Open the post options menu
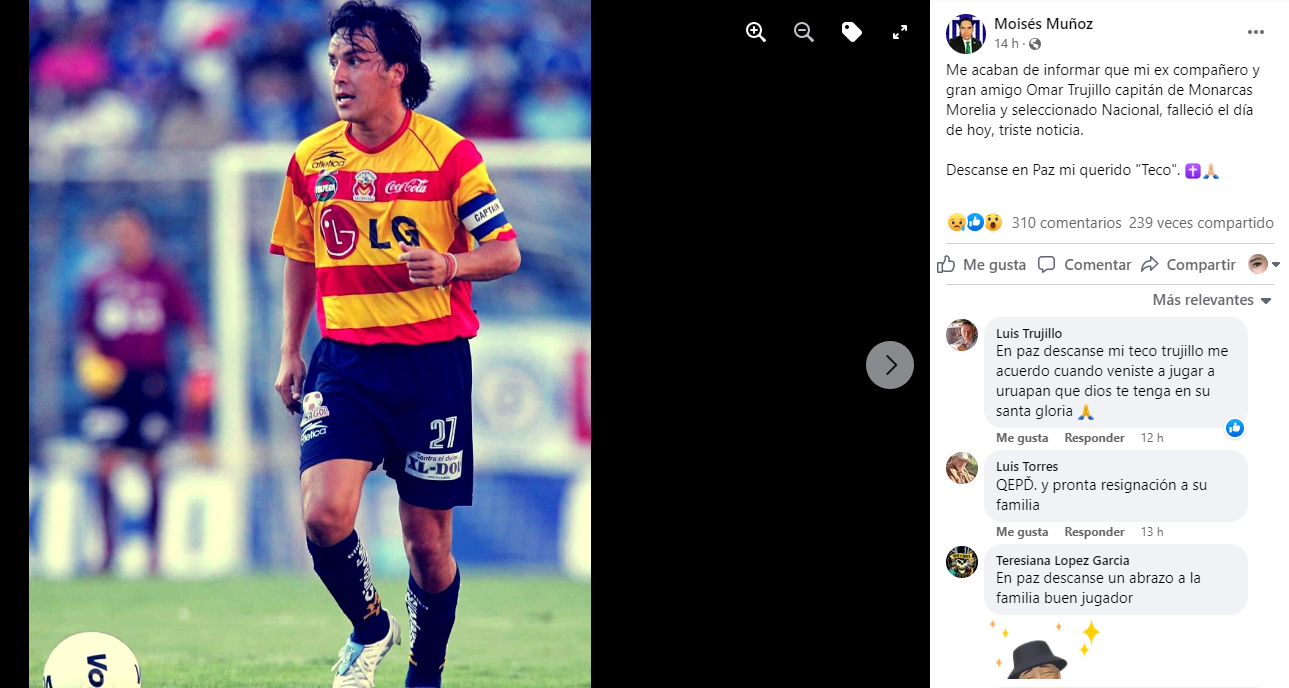This screenshot has height=688, width=1289. [x=1256, y=32]
